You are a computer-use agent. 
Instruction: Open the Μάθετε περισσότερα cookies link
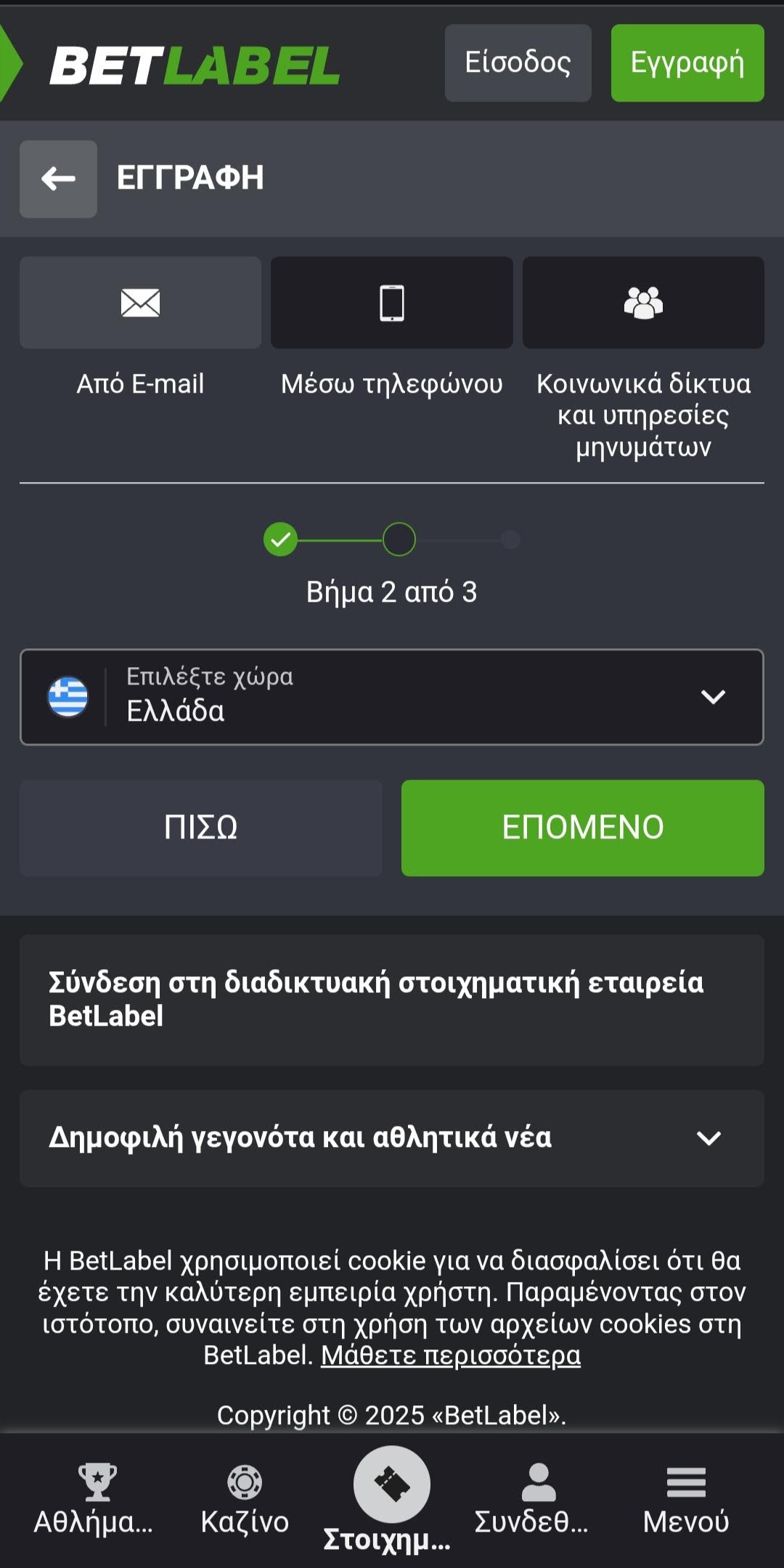tap(451, 1355)
